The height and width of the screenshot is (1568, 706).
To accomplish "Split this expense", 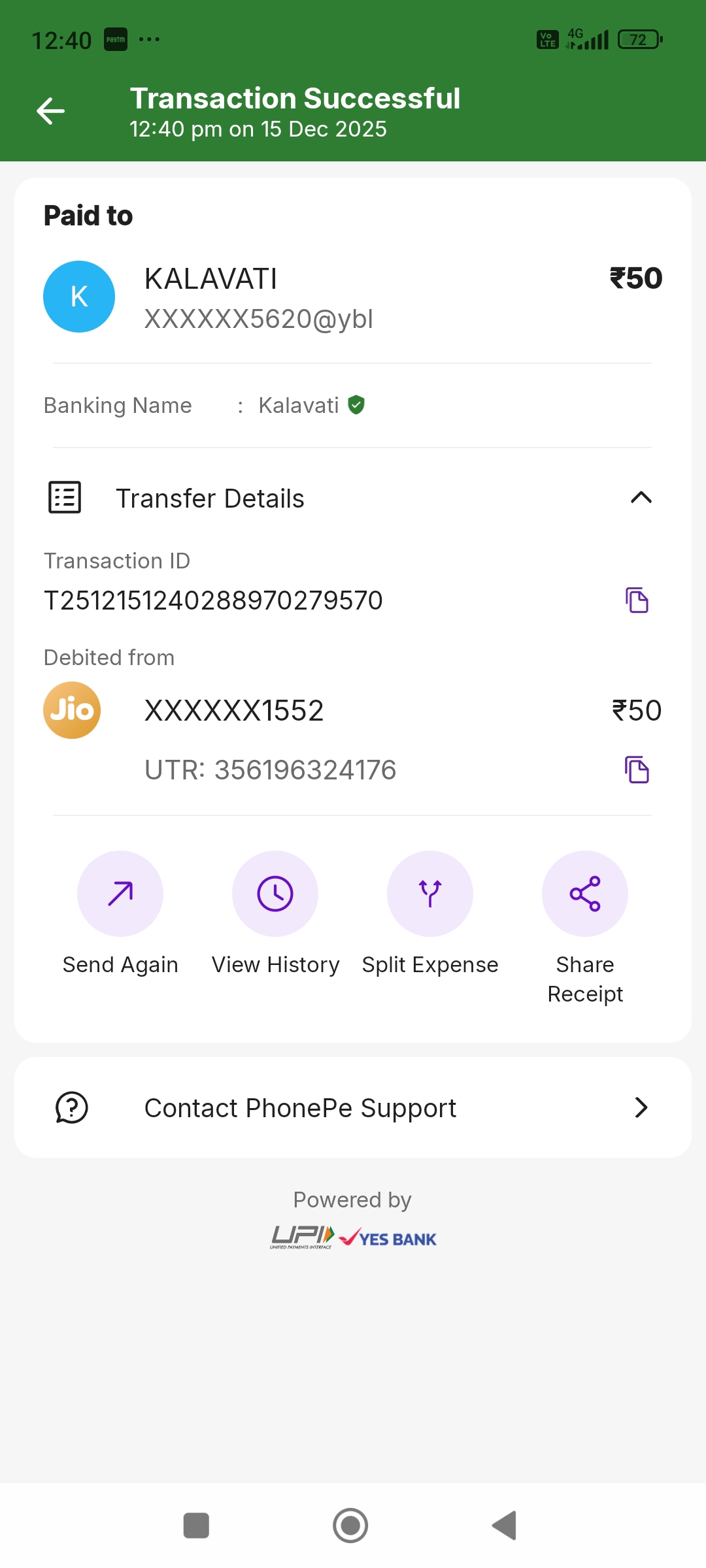I will click(430, 894).
